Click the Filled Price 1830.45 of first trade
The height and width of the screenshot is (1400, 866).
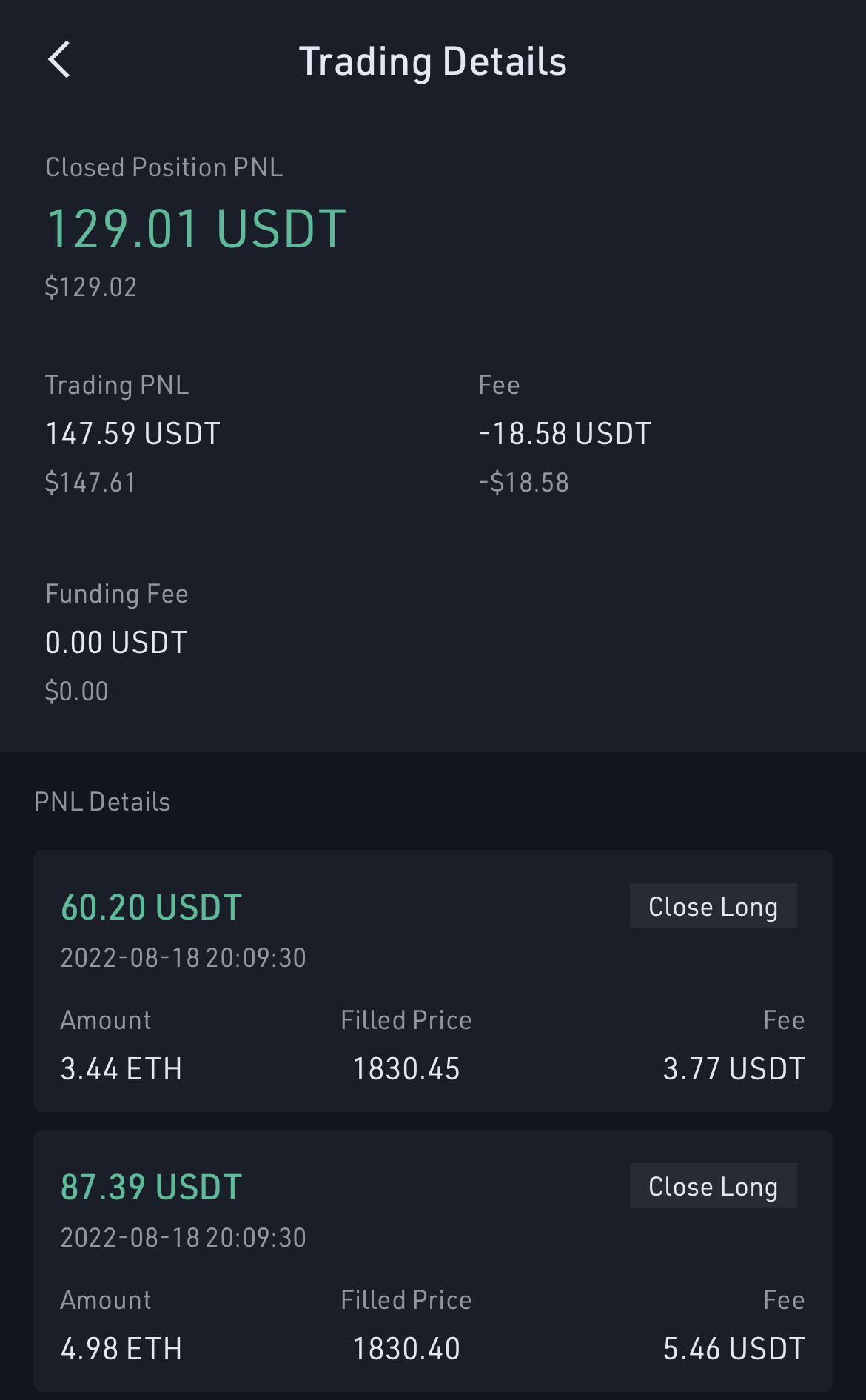pos(406,1068)
